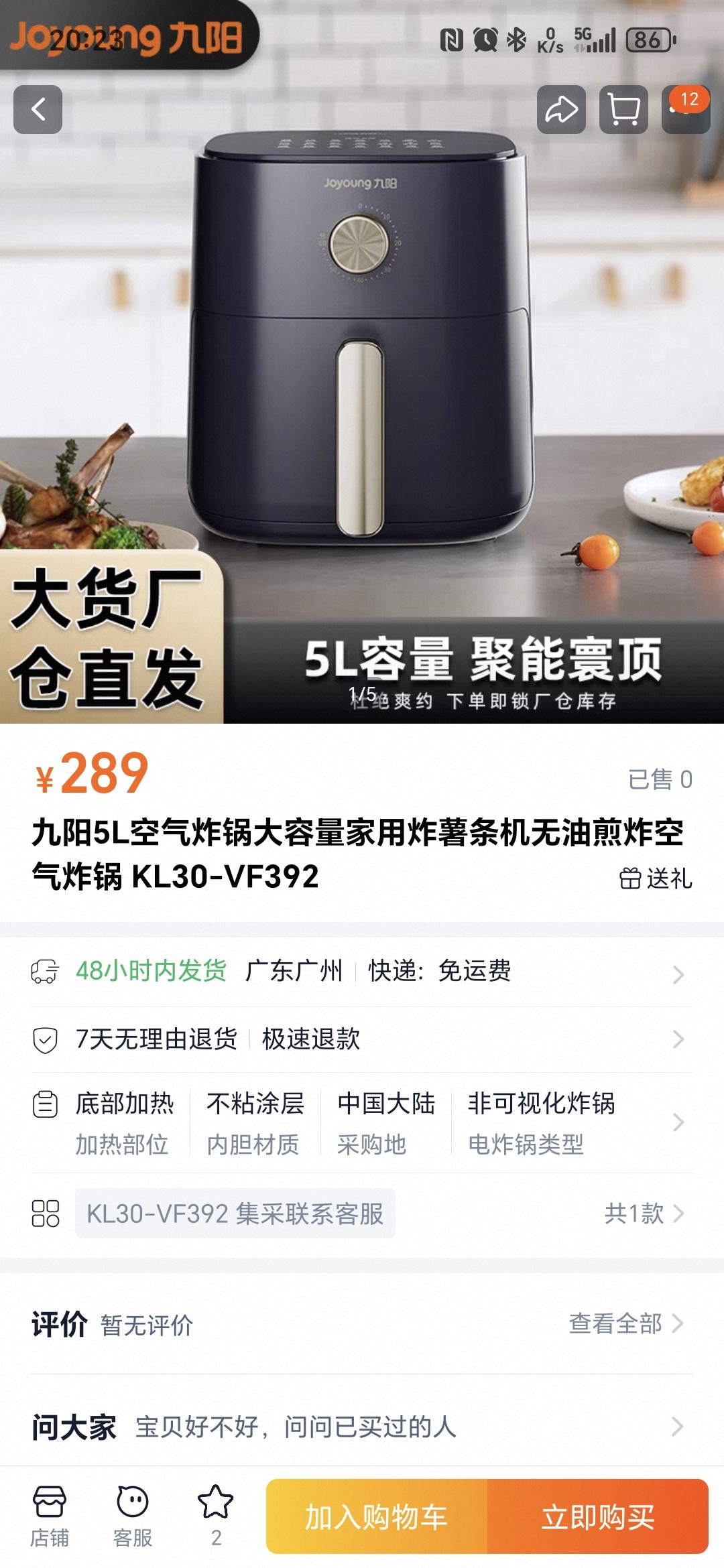Contact 客服 customer service
724x1568 pixels.
[x=133, y=1516]
